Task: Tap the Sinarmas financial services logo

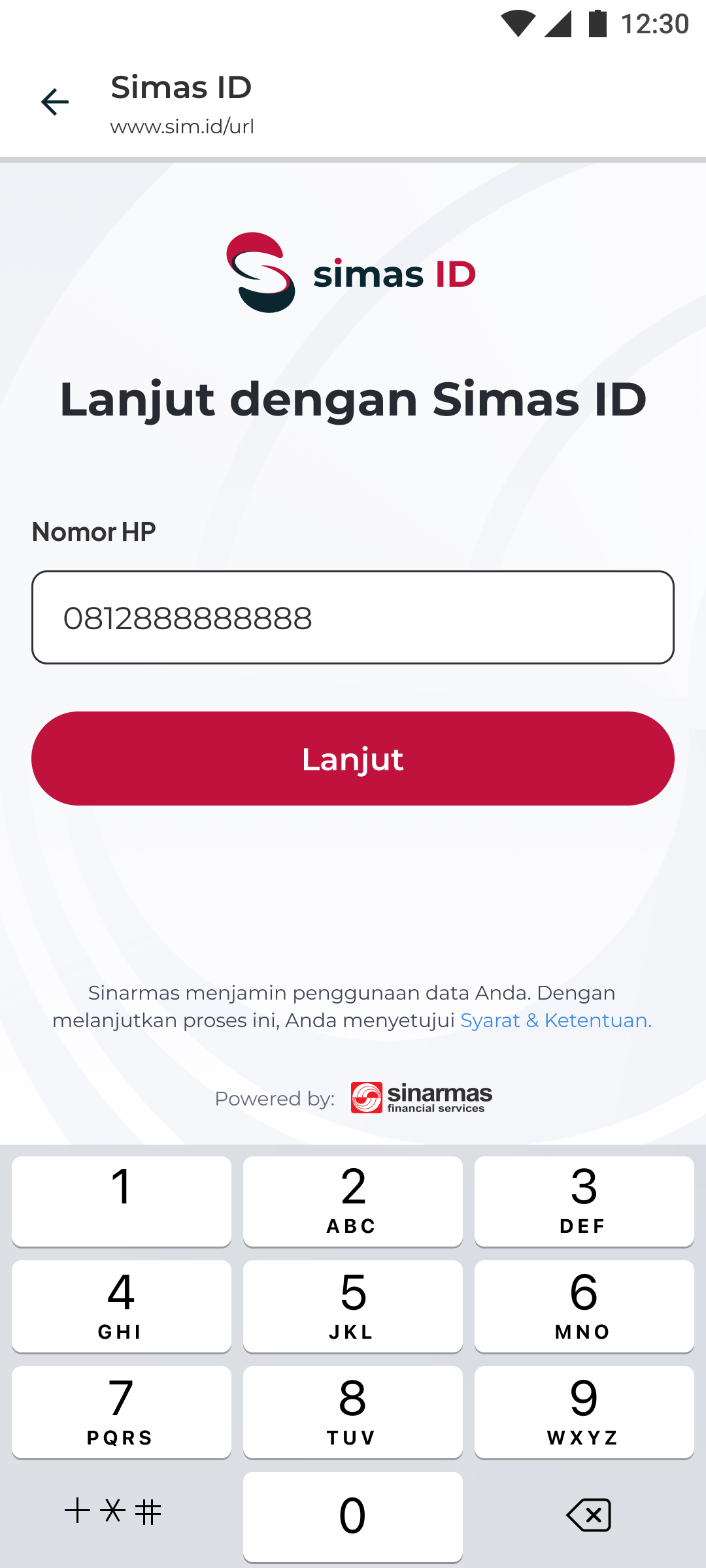Action: coord(420,1096)
